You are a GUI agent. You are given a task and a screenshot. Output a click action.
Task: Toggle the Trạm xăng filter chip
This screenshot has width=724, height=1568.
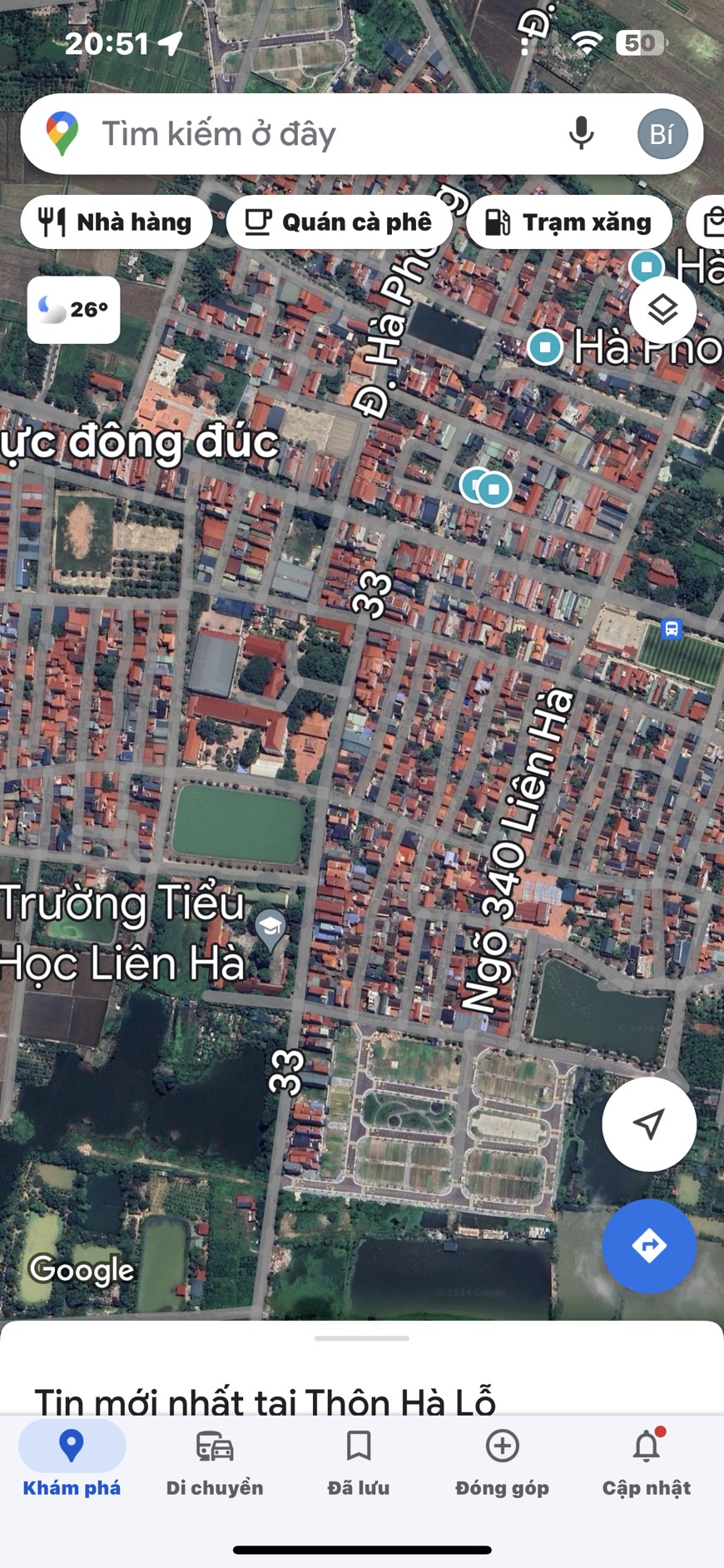(569, 221)
